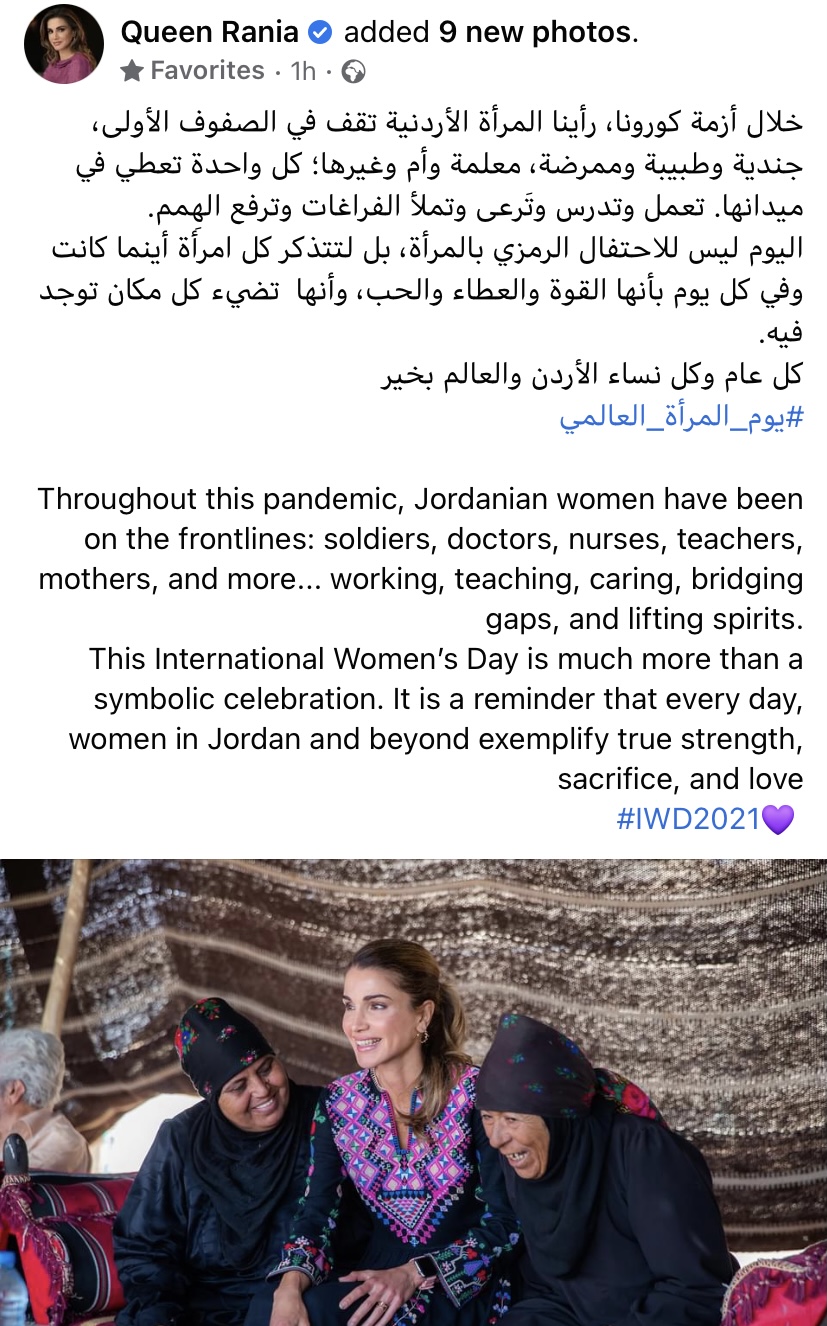This screenshot has width=827, height=1326.
Task: Tap the Favorites label under the name
Action: coord(207,71)
